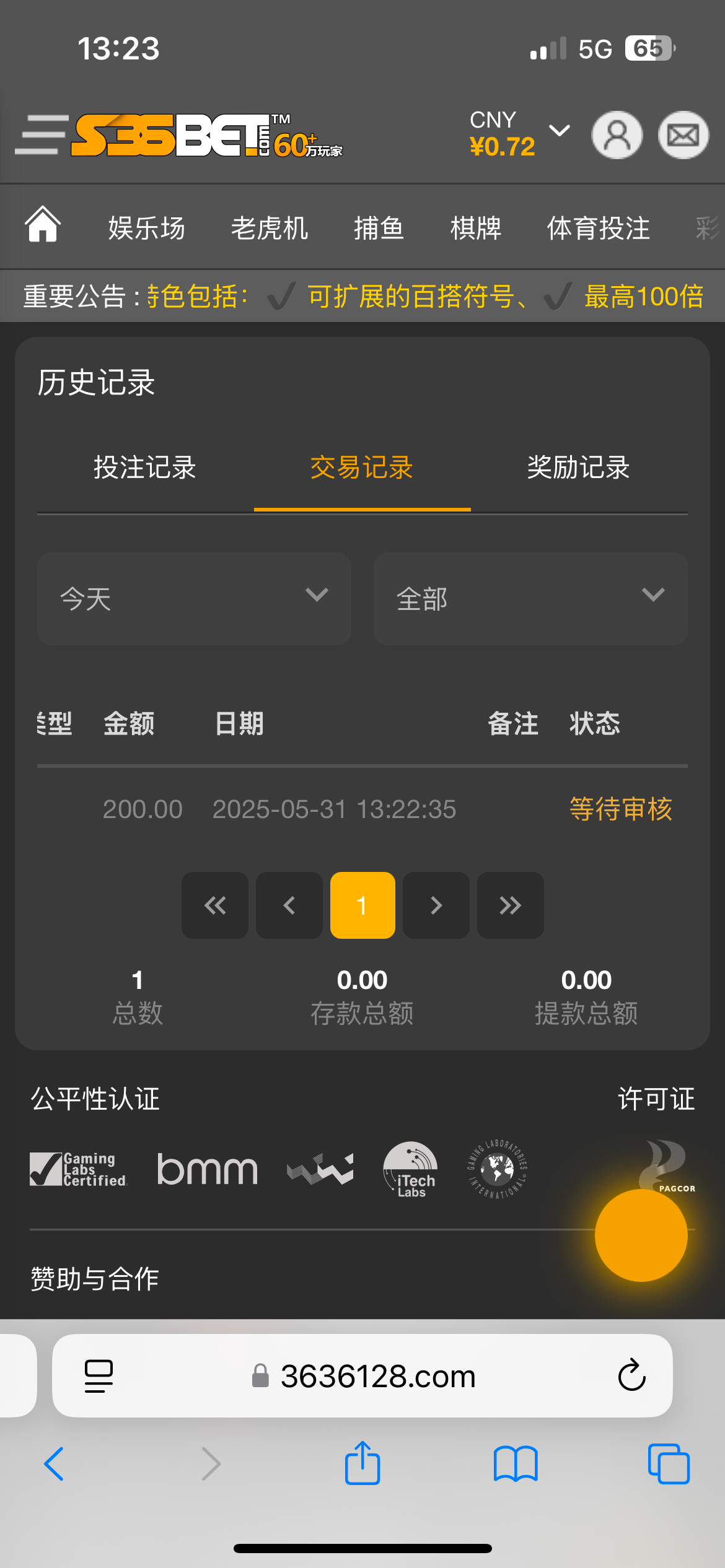This screenshot has height=1568, width=725.
Task: Open the 老虎机 category
Action: click(269, 228)
